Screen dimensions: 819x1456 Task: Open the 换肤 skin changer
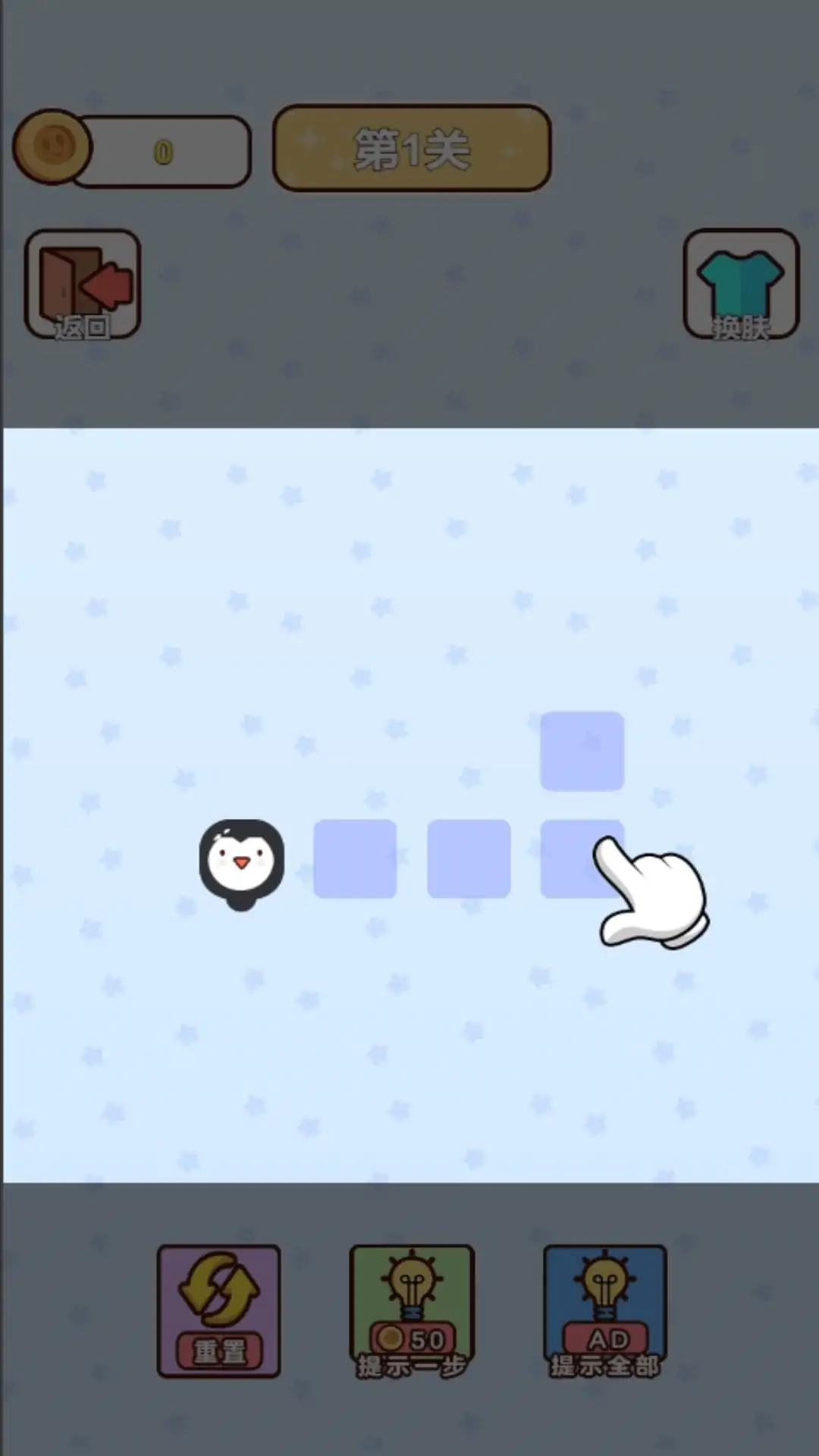(x=741, y=284)
